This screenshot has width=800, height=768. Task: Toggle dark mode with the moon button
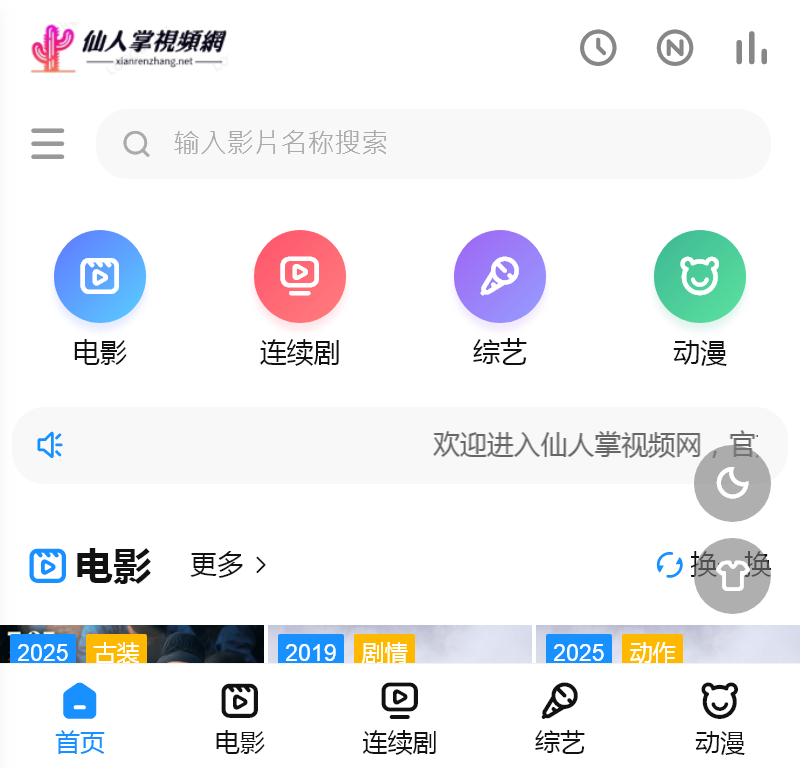pyautogui.click(x=732, y=484)
